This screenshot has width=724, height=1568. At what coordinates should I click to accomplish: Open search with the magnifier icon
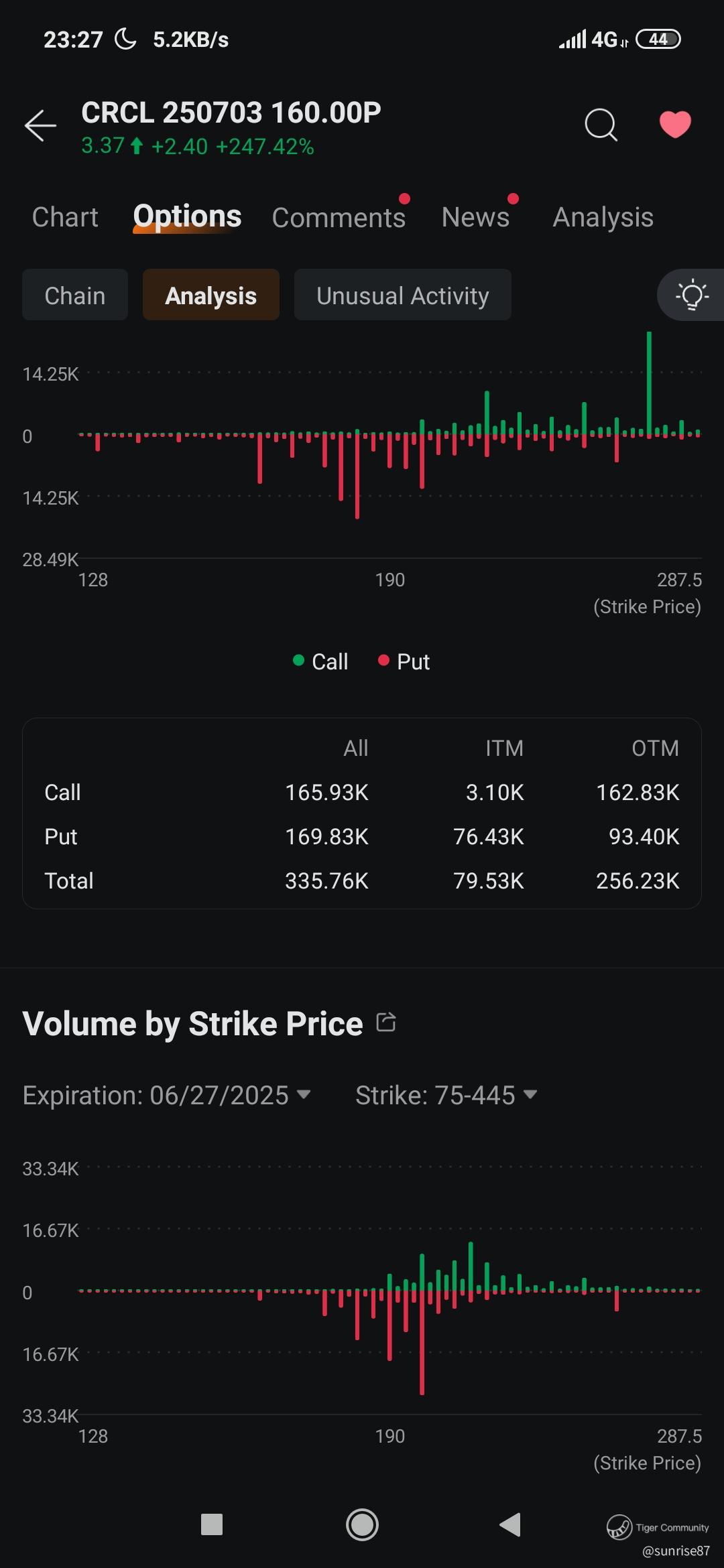click(x=601, y=125)
